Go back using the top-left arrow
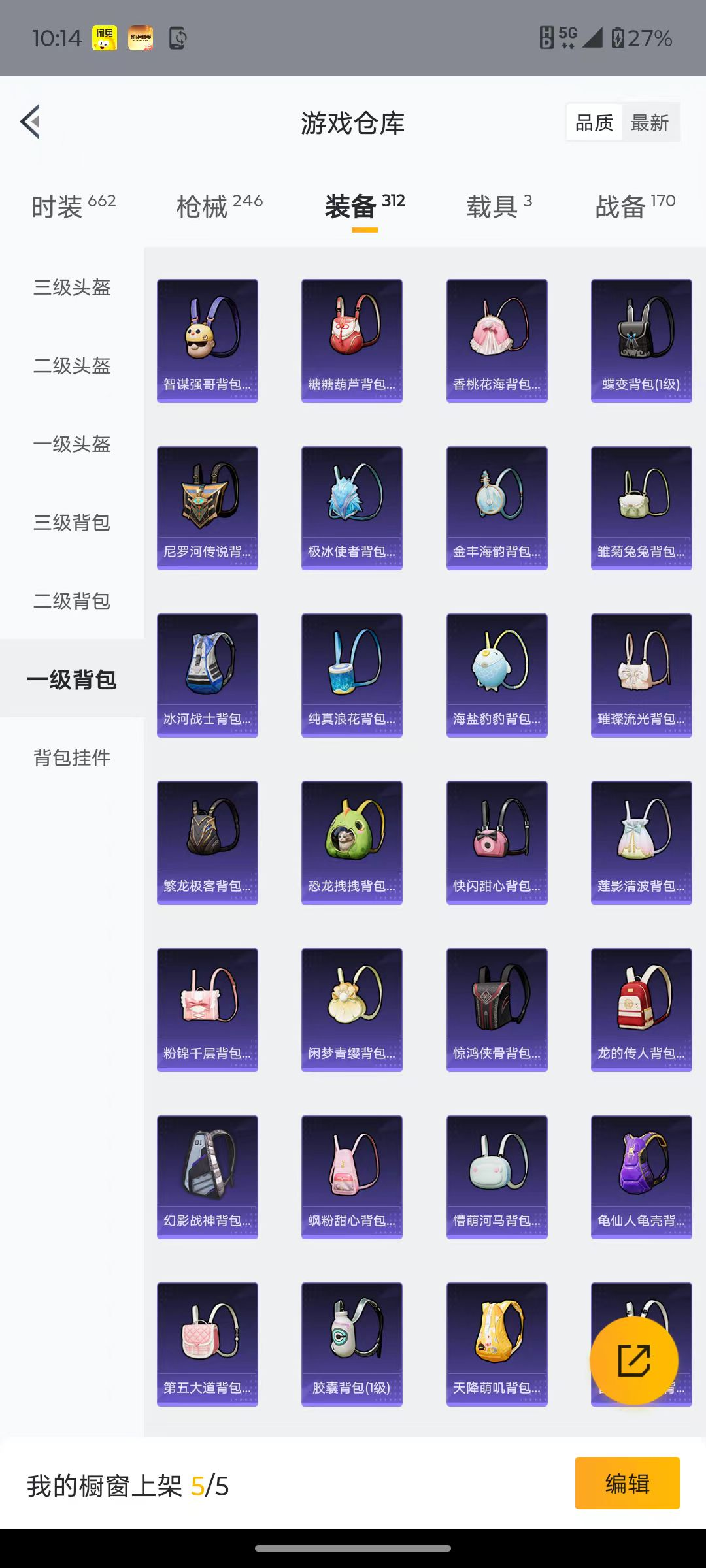Image resolution: width=706 pixels, height=1568 pixels. coord(31,122)
